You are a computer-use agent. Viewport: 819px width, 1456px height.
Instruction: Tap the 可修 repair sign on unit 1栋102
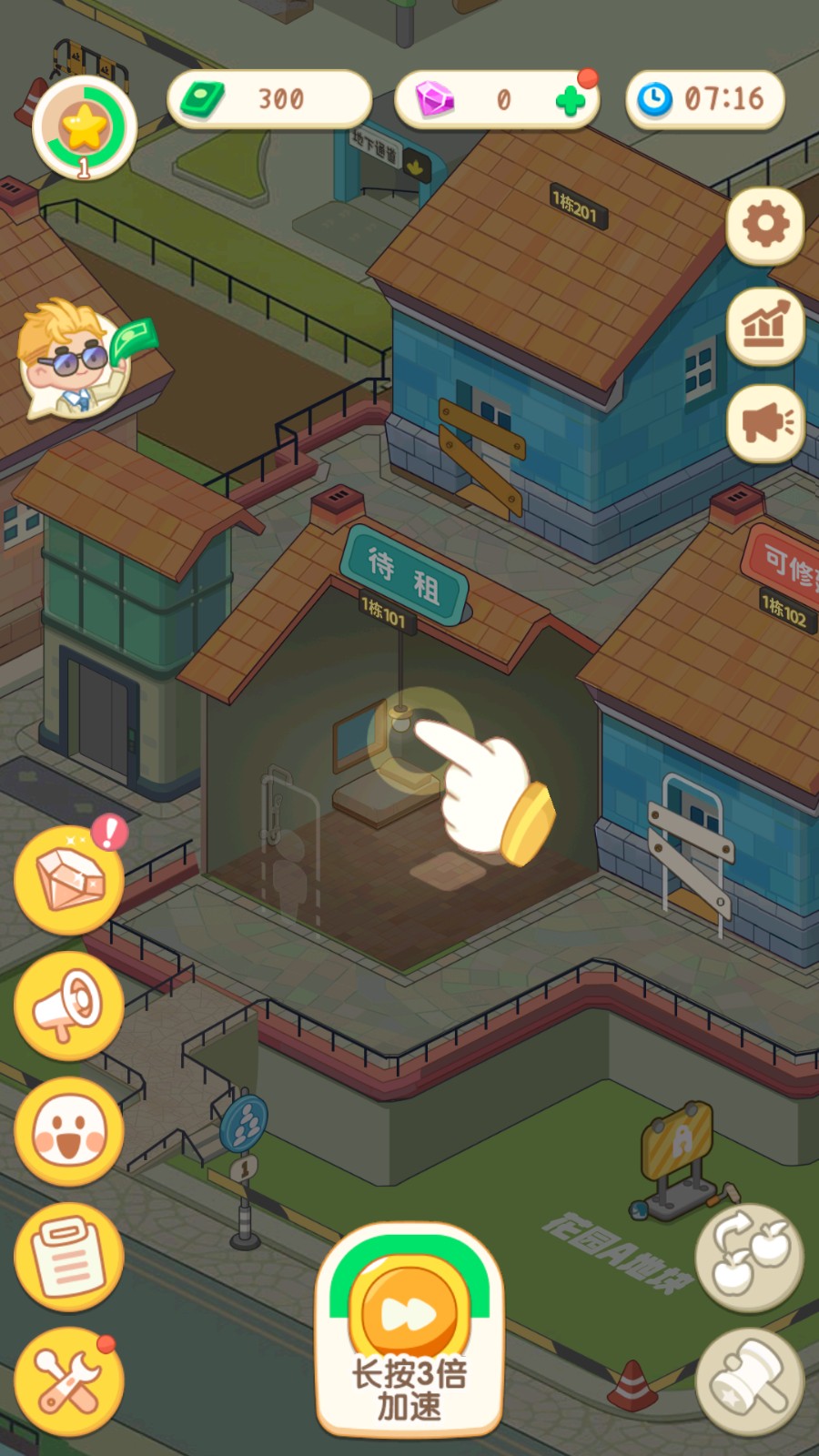(784, 557)
